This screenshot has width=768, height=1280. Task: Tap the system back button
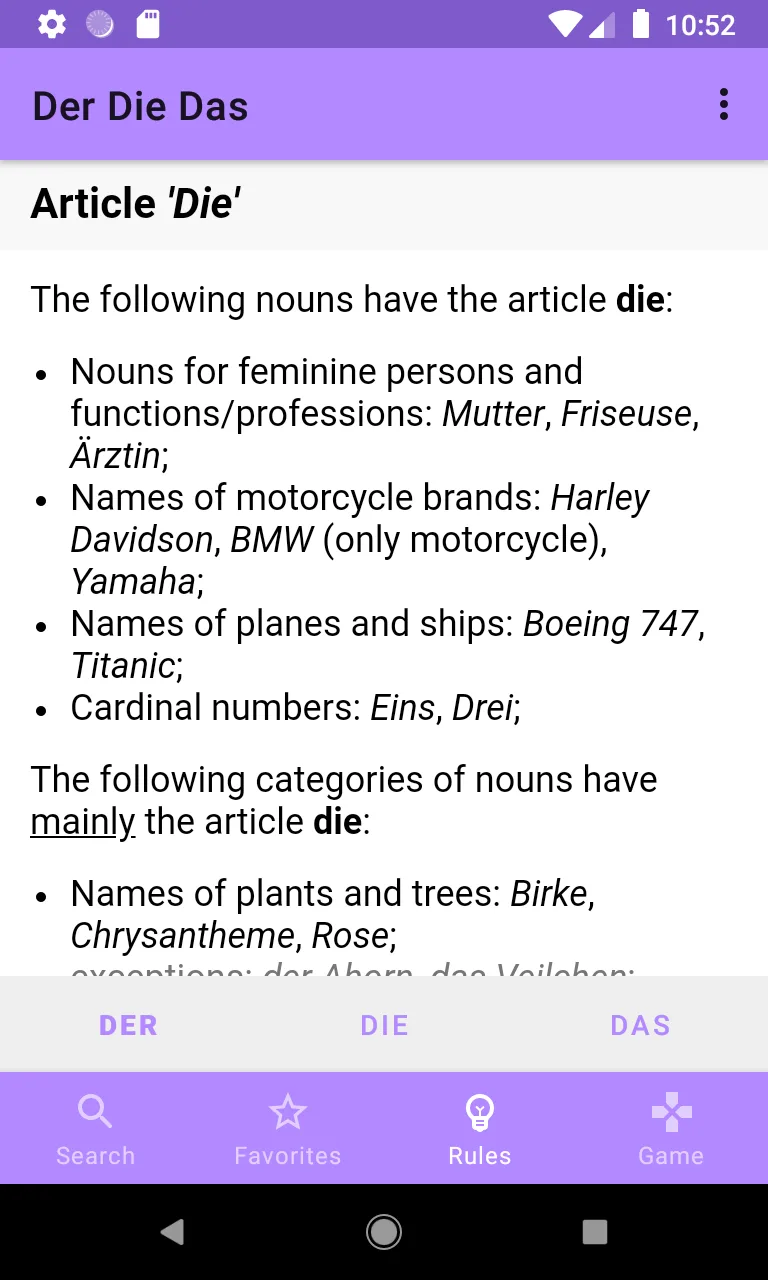pyautogui.click(x=172, y=1232)
